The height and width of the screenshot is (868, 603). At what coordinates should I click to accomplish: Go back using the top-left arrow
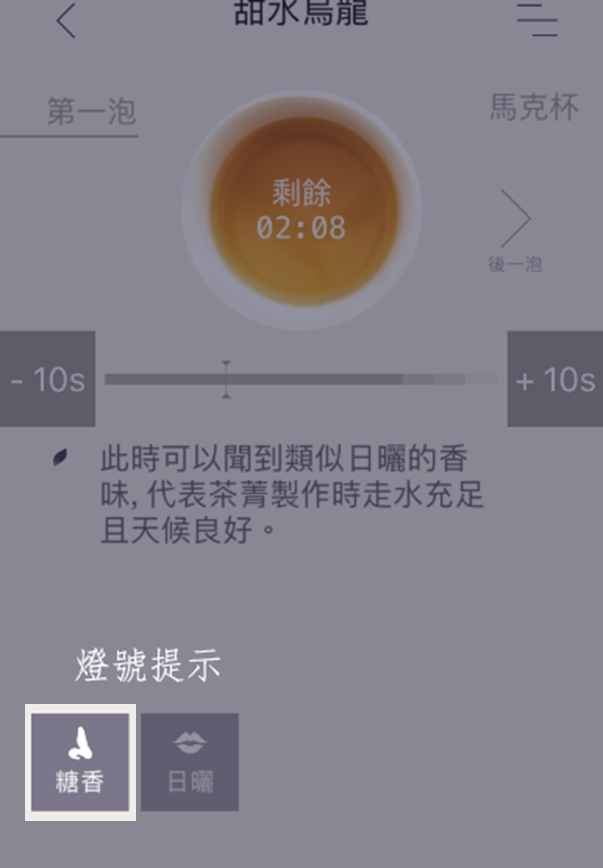66,21
